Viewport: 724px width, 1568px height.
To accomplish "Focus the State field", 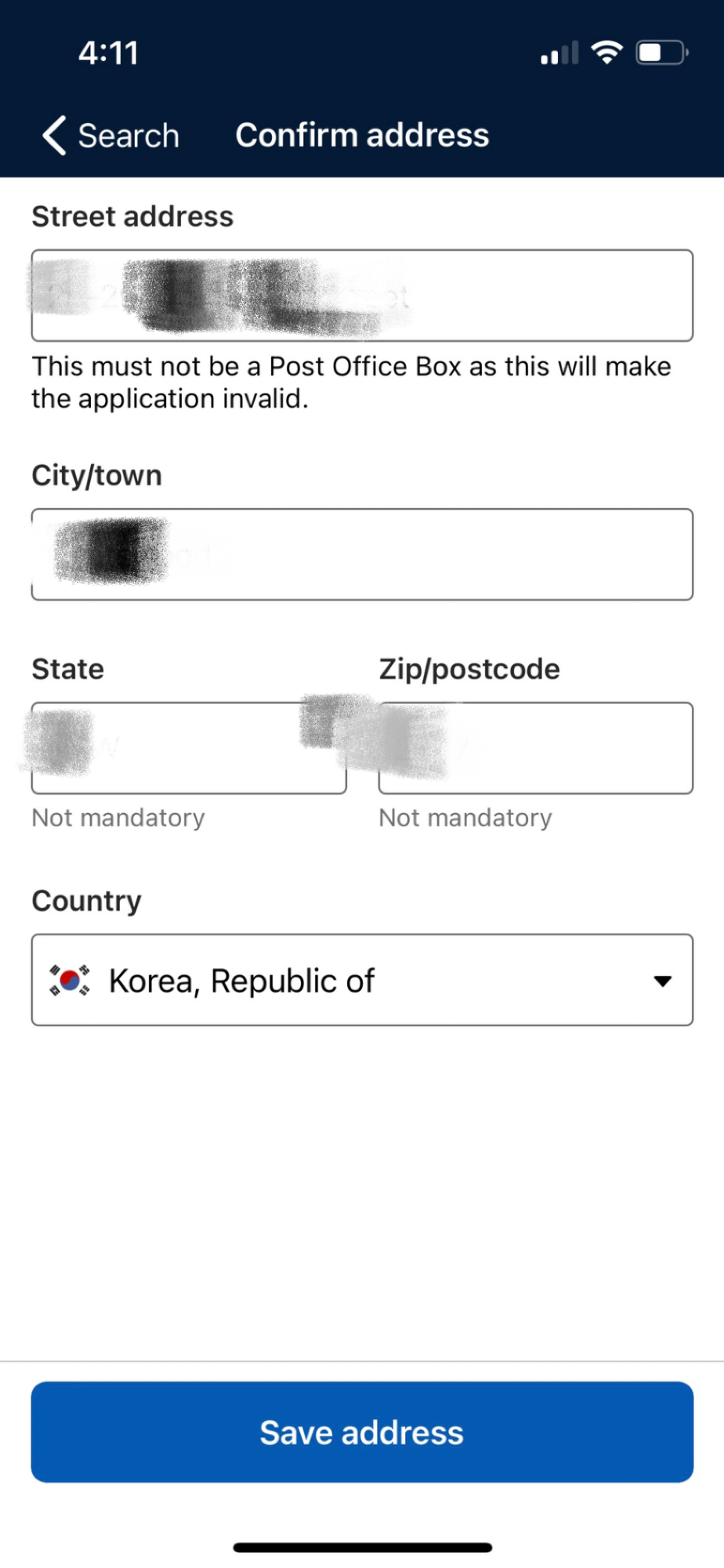I will coord(189,748).
